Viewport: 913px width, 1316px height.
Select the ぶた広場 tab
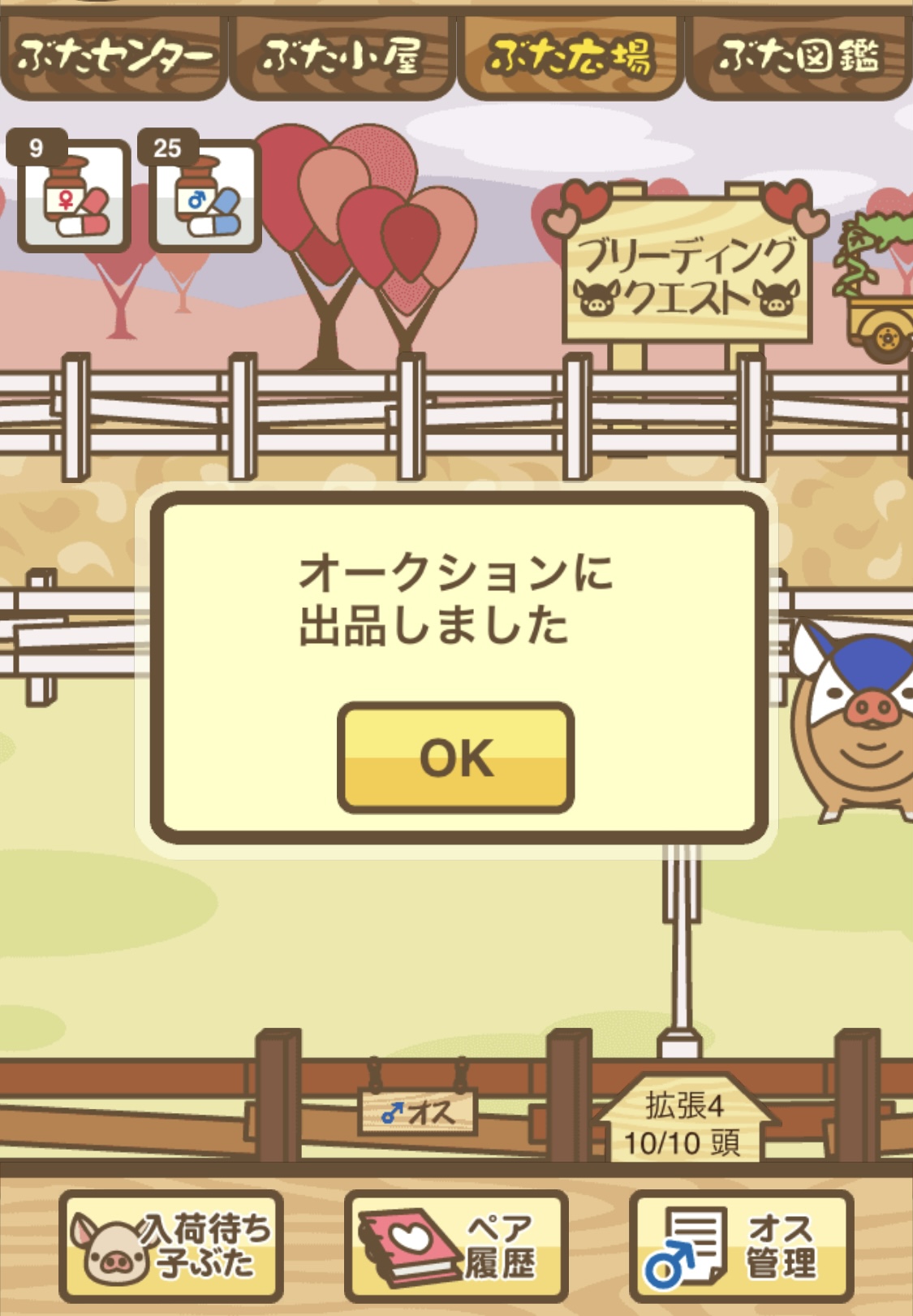(570, 56)
